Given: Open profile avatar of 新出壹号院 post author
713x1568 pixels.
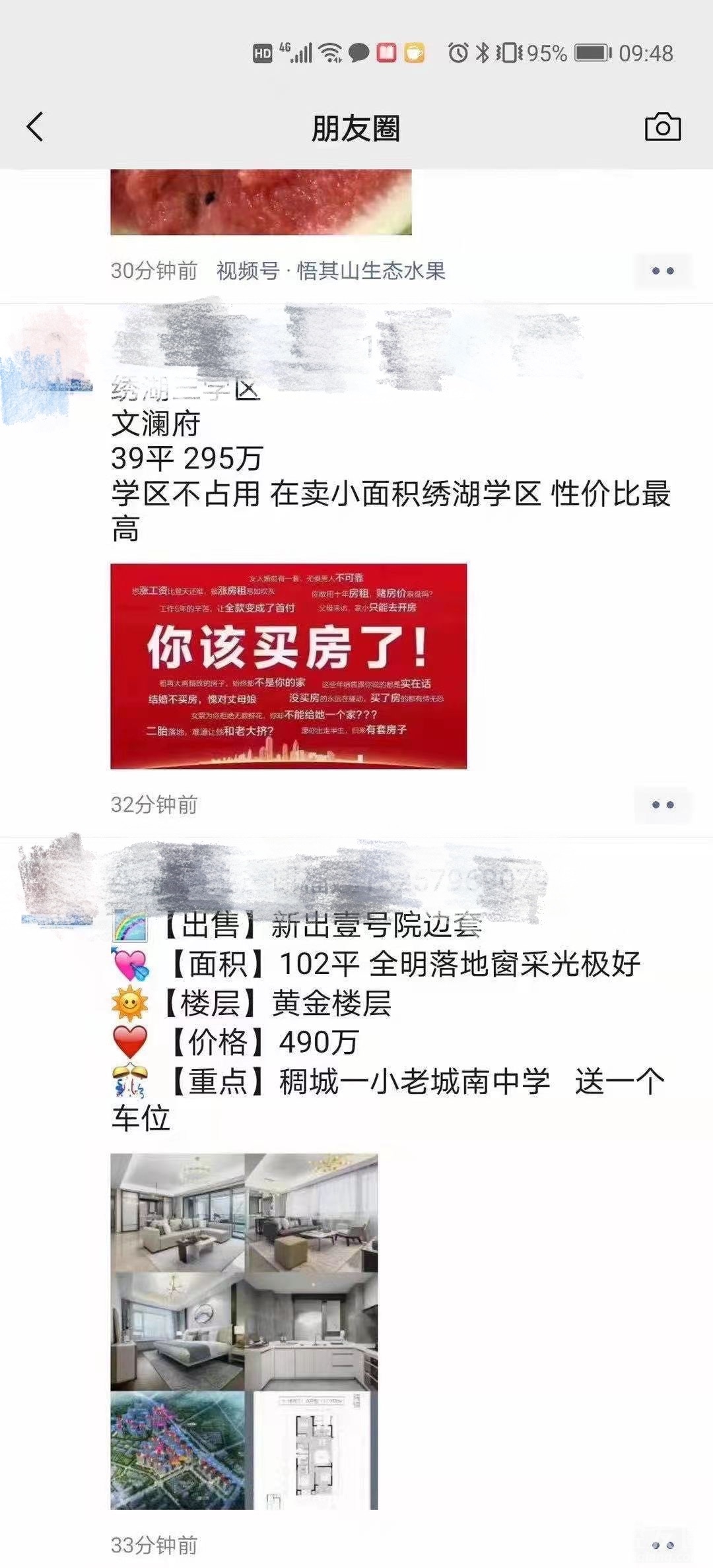Looking at the screenshot, I should (56, 881).
